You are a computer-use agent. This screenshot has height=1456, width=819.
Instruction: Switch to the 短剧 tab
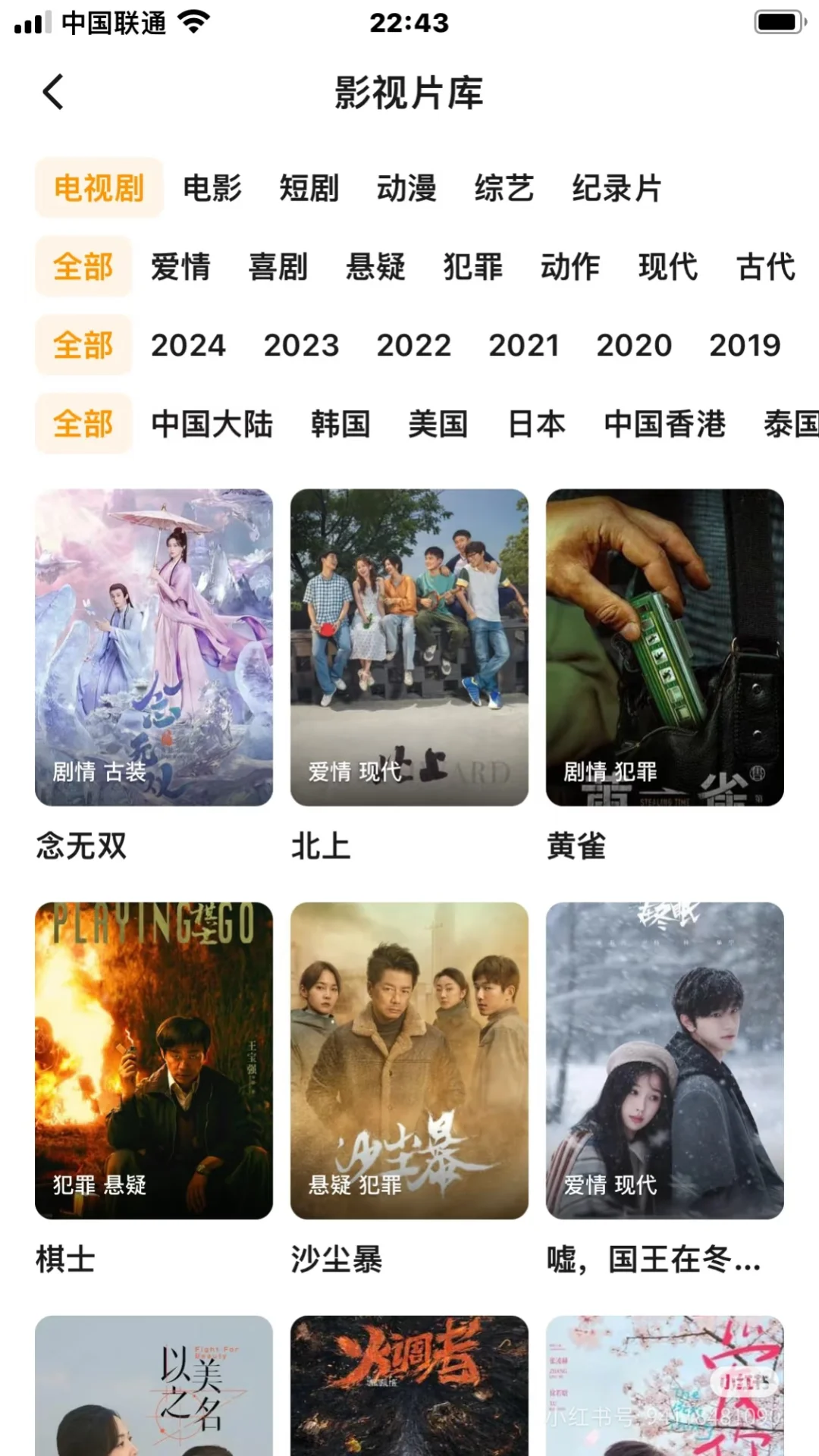(309, 188)
